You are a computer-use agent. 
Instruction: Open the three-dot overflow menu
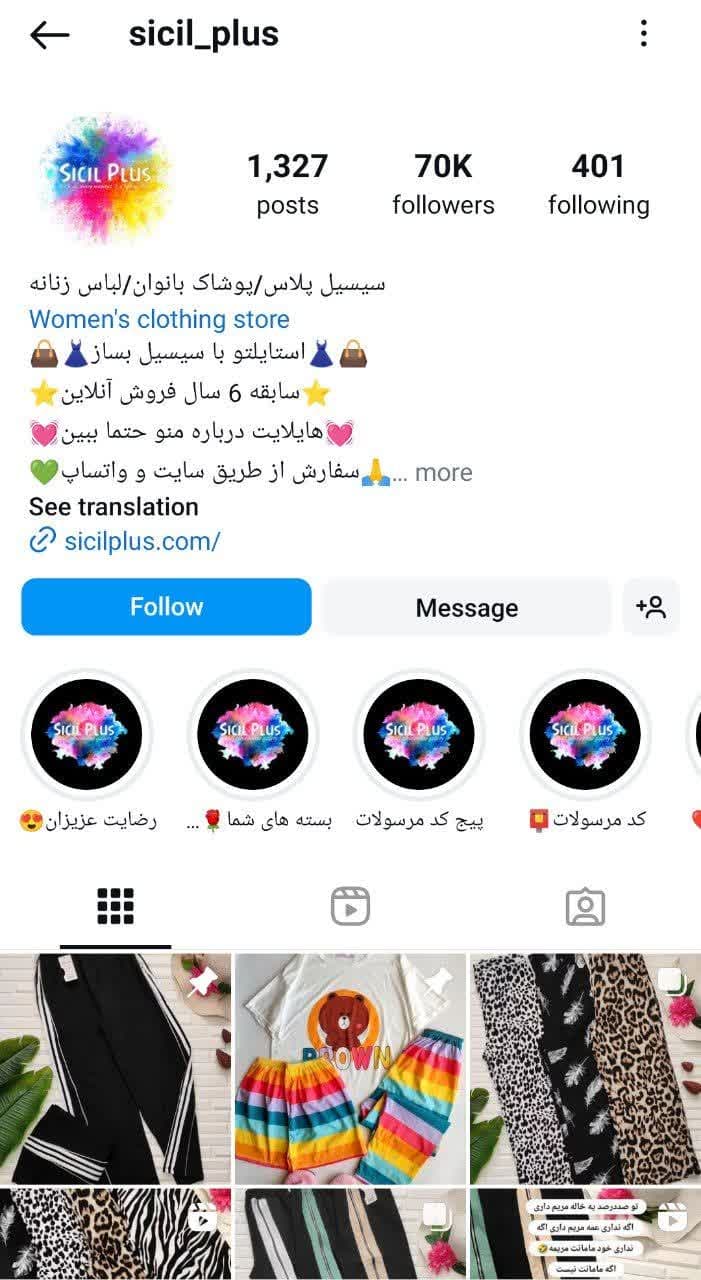pos(643,35)
